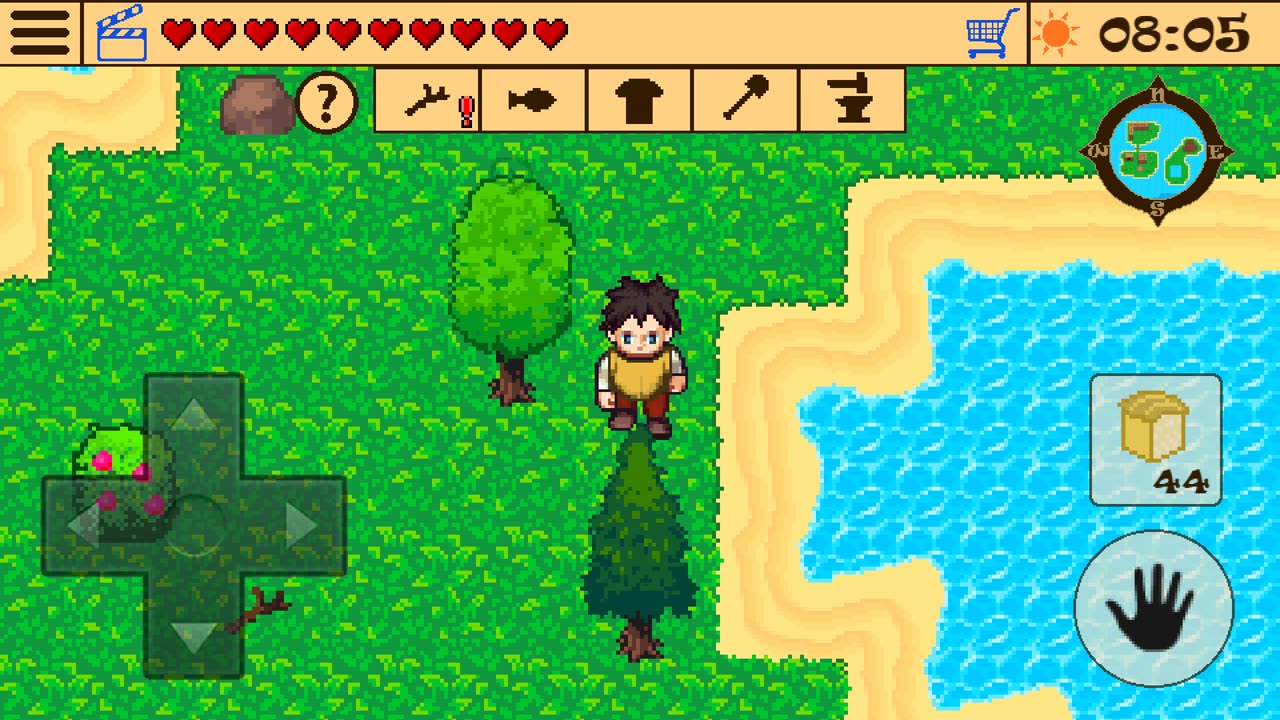Open the anvil forging category
The height and width of the screenshot is (720, 1280).
852,101
